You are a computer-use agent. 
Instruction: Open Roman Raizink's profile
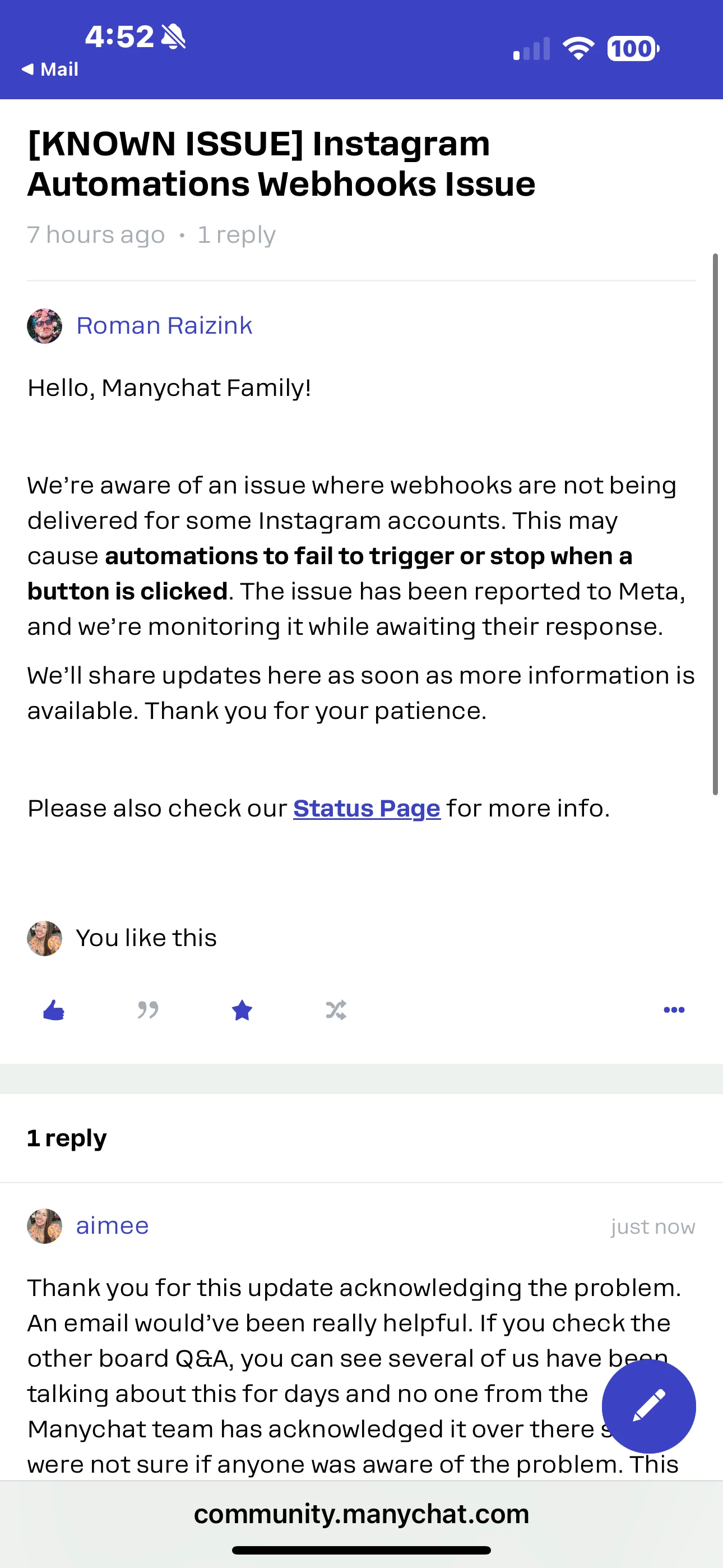[x=164, y=326]
